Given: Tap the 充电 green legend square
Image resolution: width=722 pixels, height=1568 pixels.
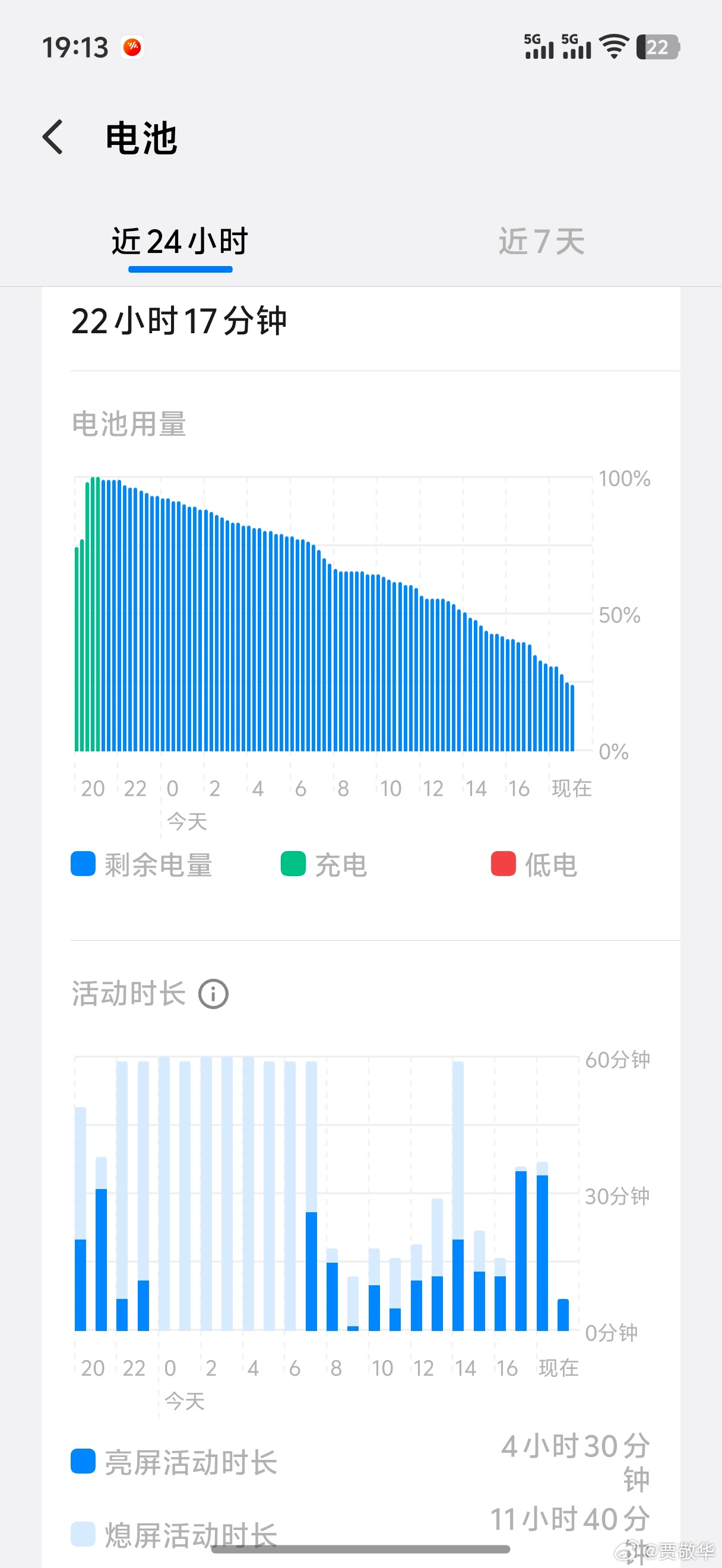Looking at the screenshot, I should [x=293, y=865].
